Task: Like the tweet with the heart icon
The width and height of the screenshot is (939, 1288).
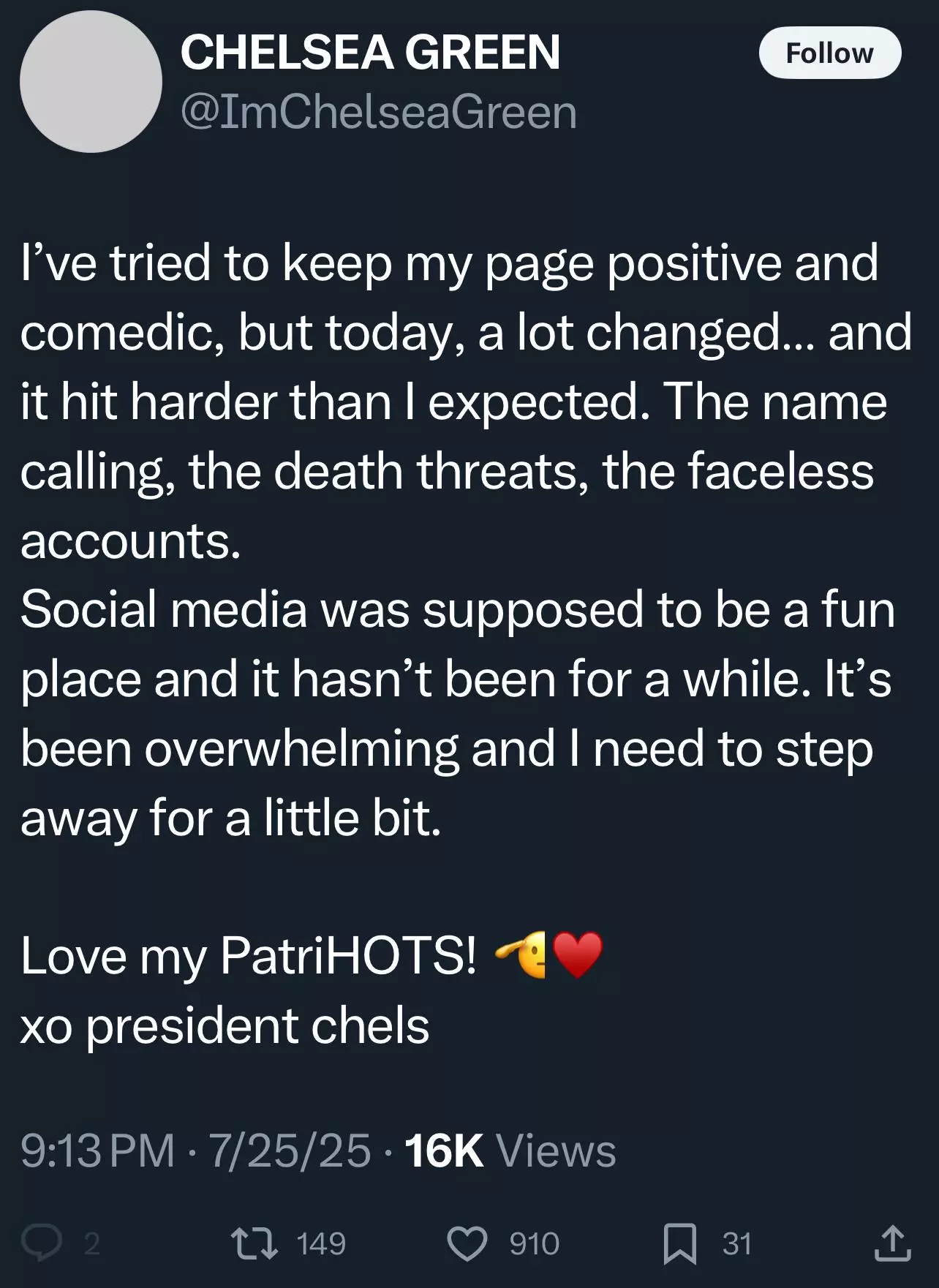Action: (x=467, y=1243)
